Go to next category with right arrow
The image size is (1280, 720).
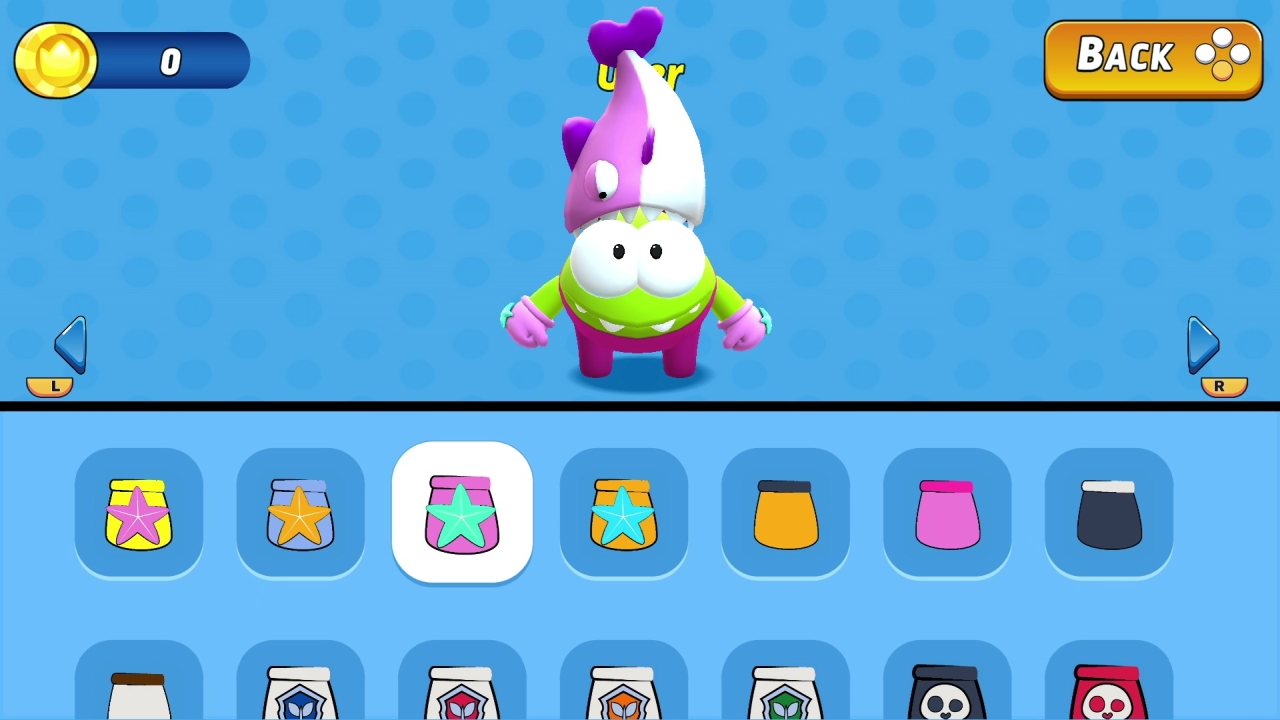1203,346
